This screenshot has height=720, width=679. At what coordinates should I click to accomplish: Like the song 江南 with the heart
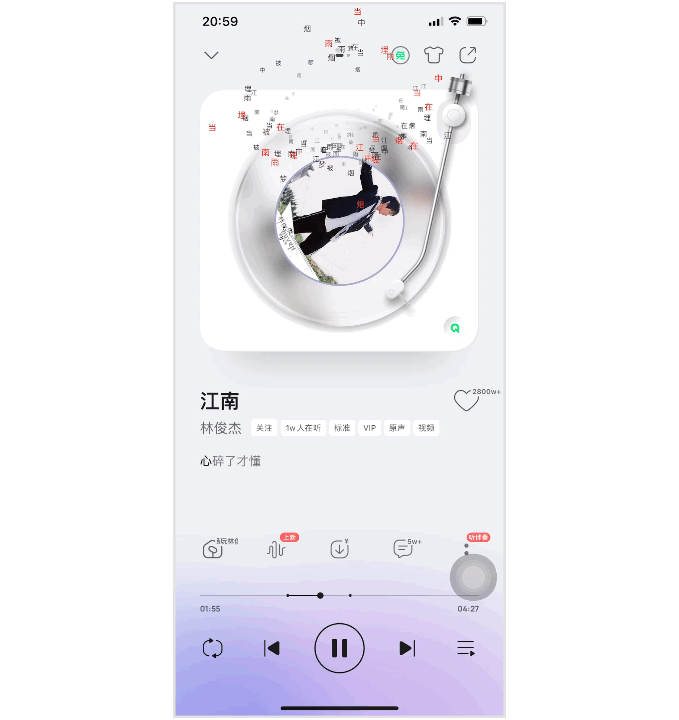(466, 401)
